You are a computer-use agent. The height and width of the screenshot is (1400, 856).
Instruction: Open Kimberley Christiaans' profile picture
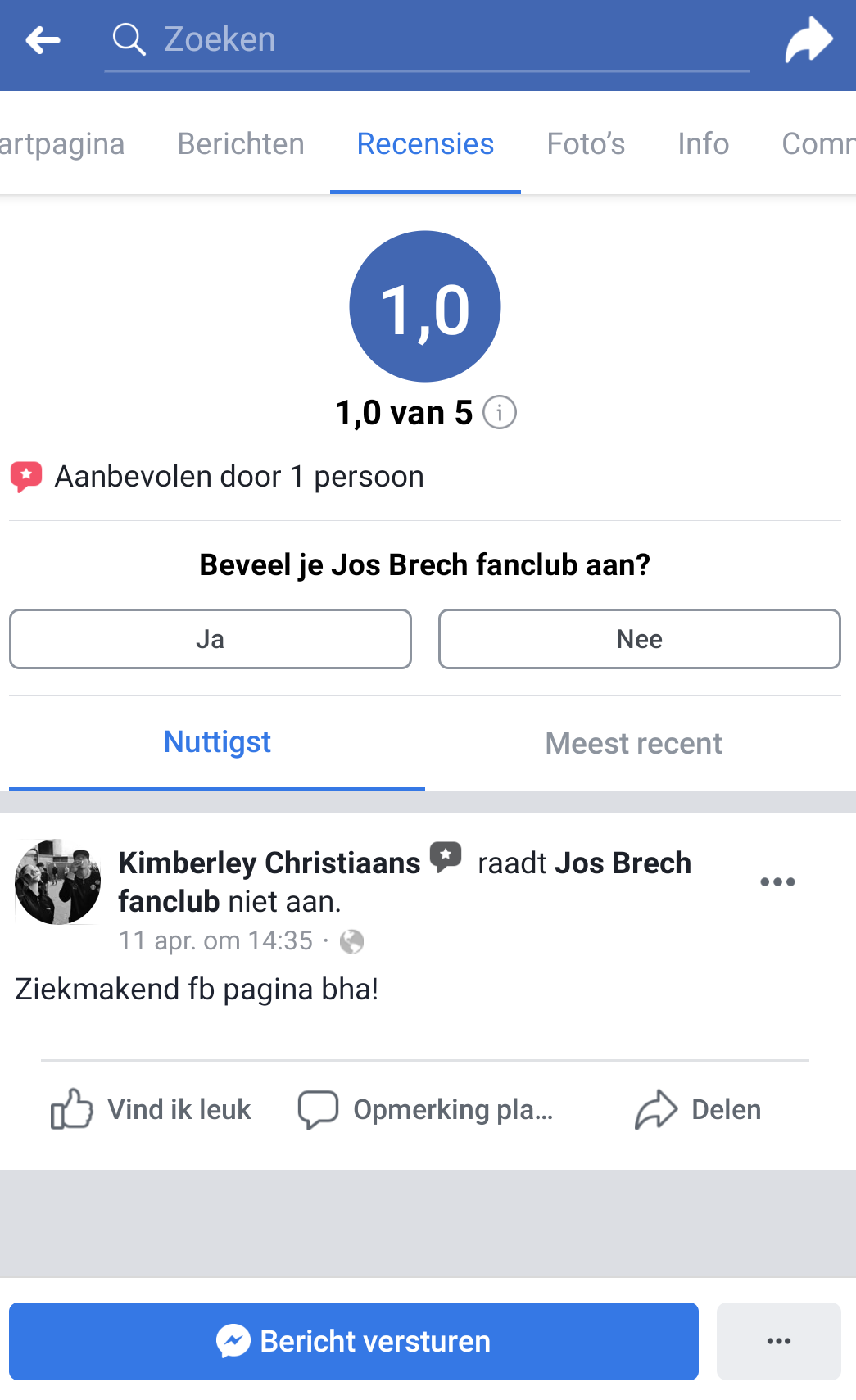(57, 881)
